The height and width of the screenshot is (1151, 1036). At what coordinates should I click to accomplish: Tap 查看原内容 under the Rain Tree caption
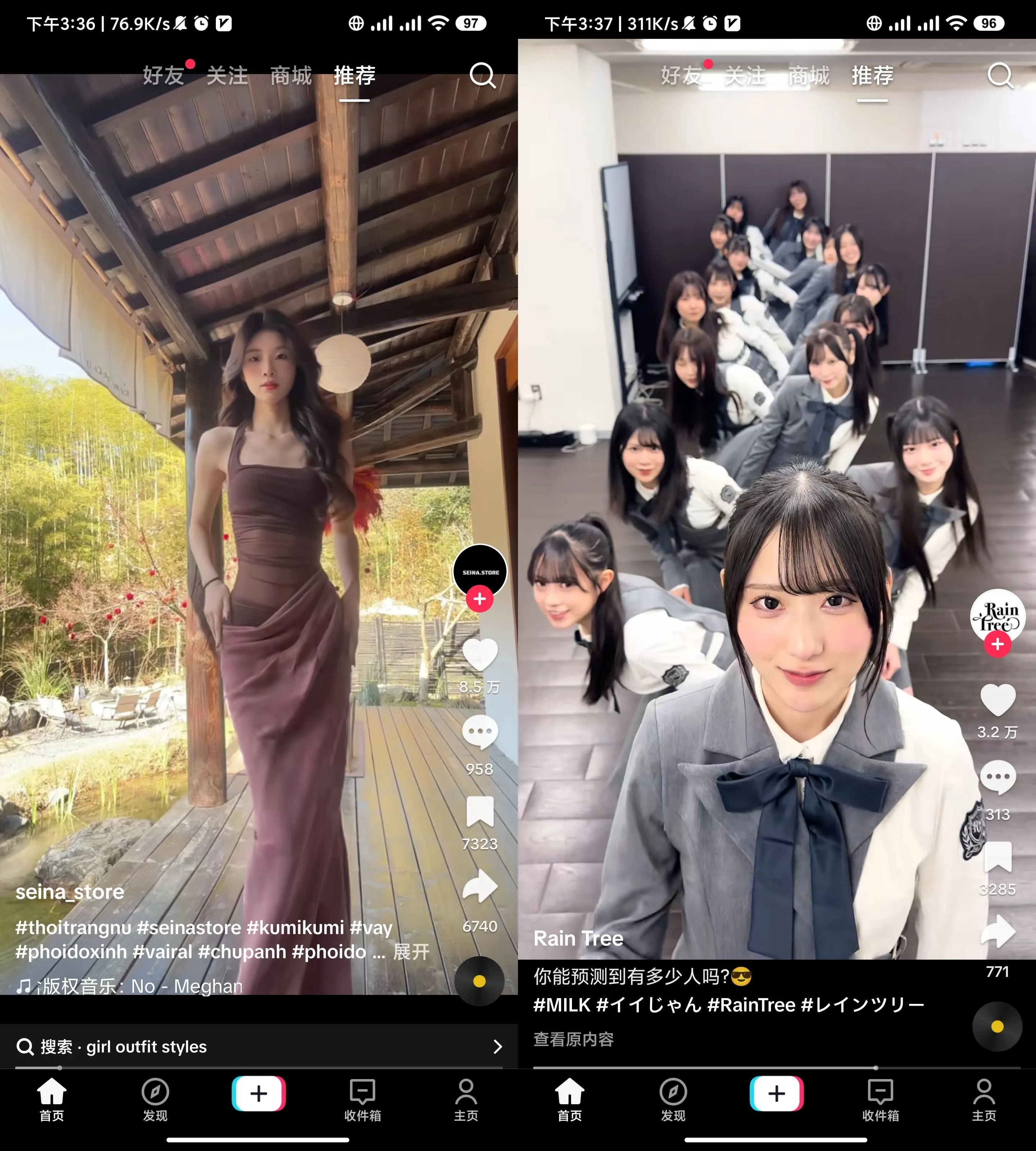click(573, 1039)
